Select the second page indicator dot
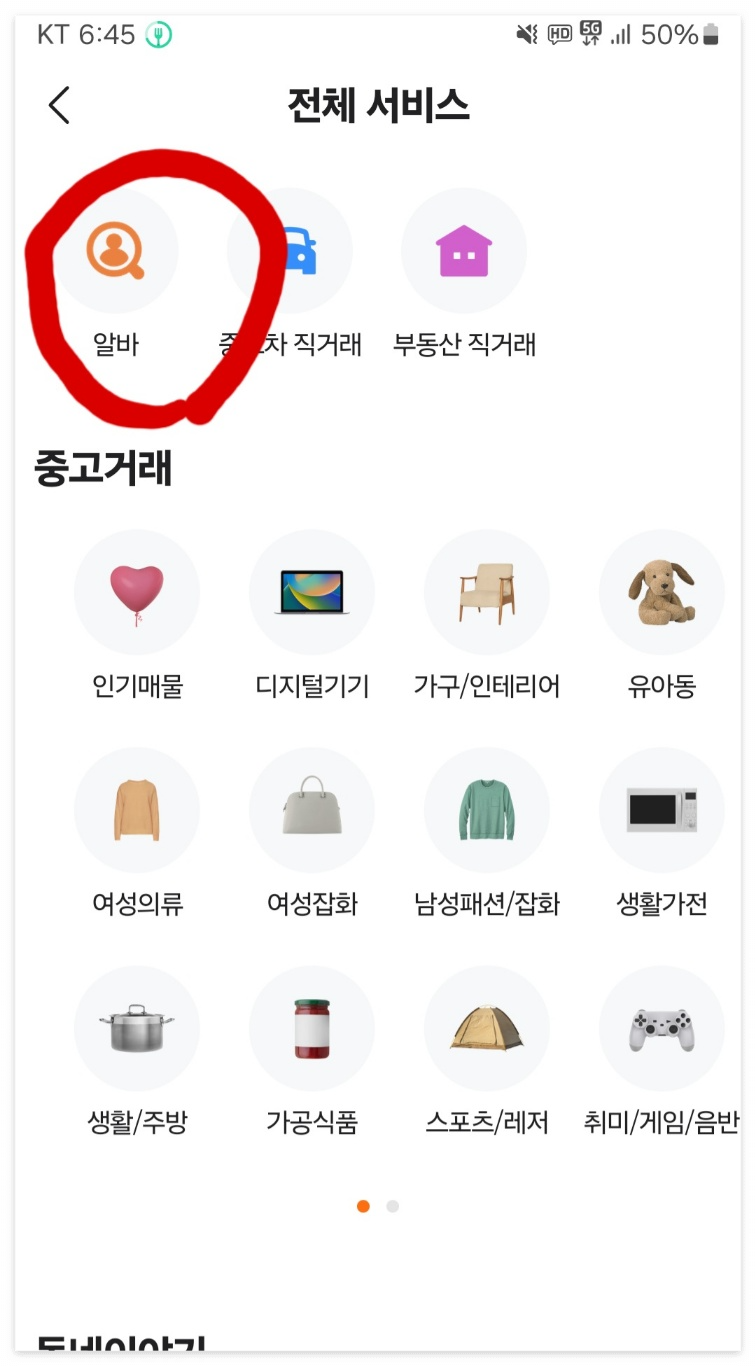This screenshot has height=1366, width=756. point(392,1206)
